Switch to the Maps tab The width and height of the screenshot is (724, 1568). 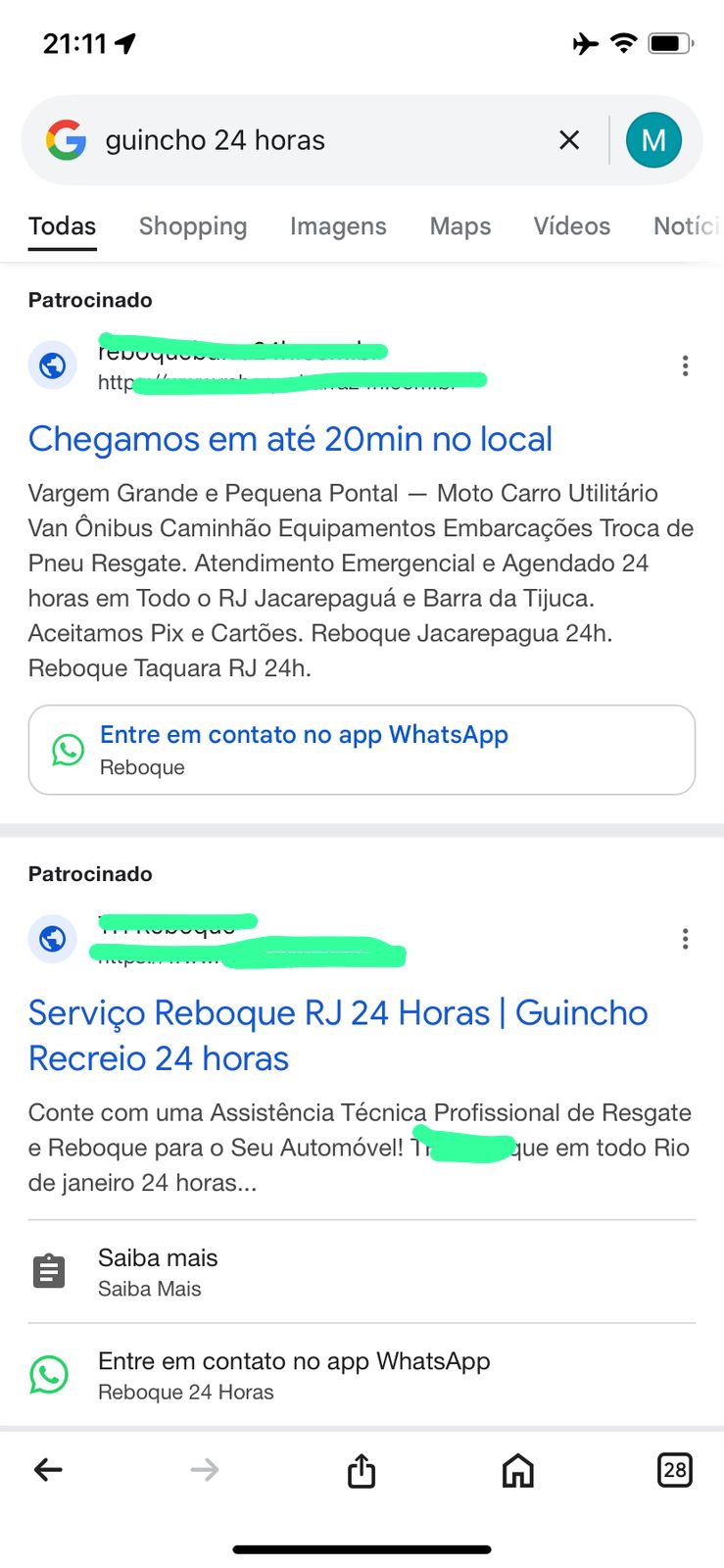pyautogui.click(x=459, y=226)
